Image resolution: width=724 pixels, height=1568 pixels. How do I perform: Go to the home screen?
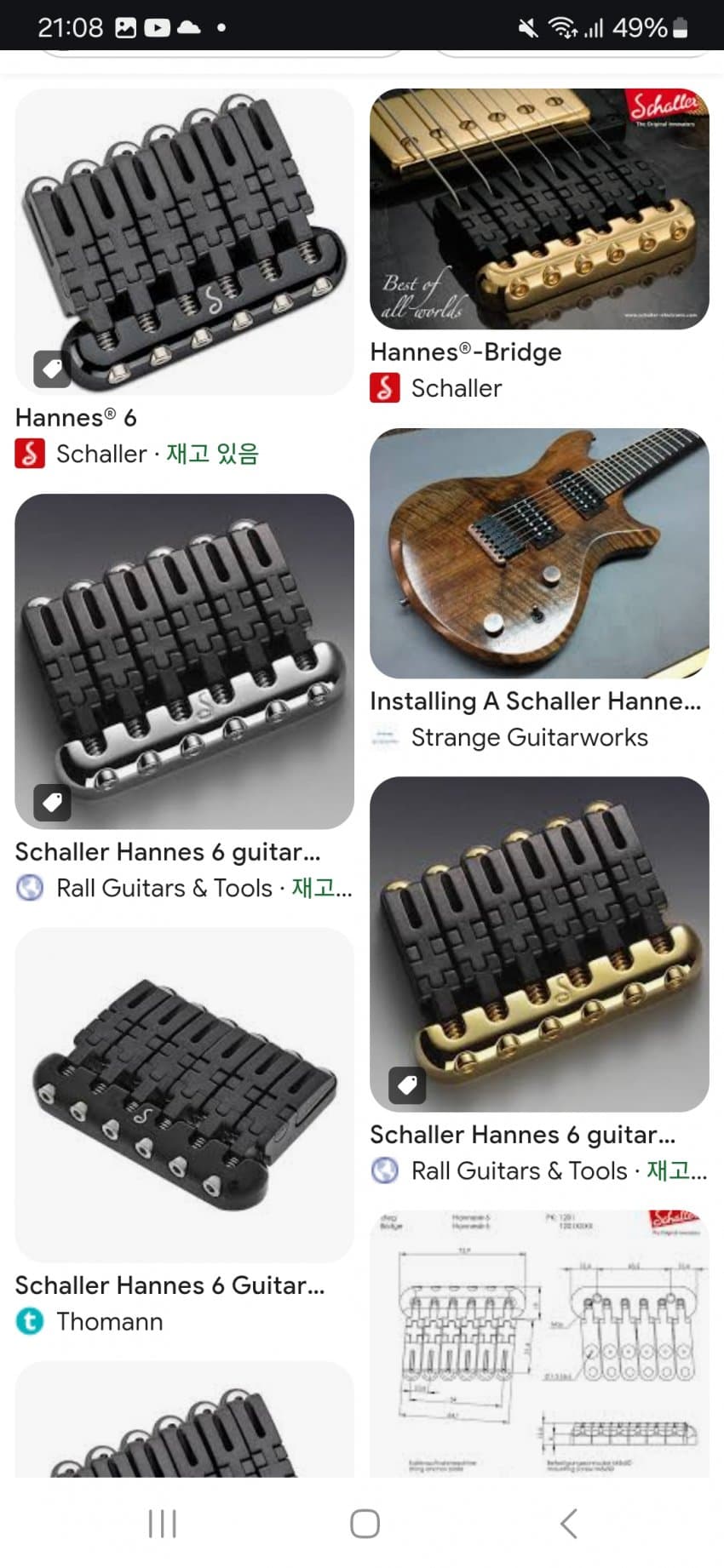pos(365,1524)
